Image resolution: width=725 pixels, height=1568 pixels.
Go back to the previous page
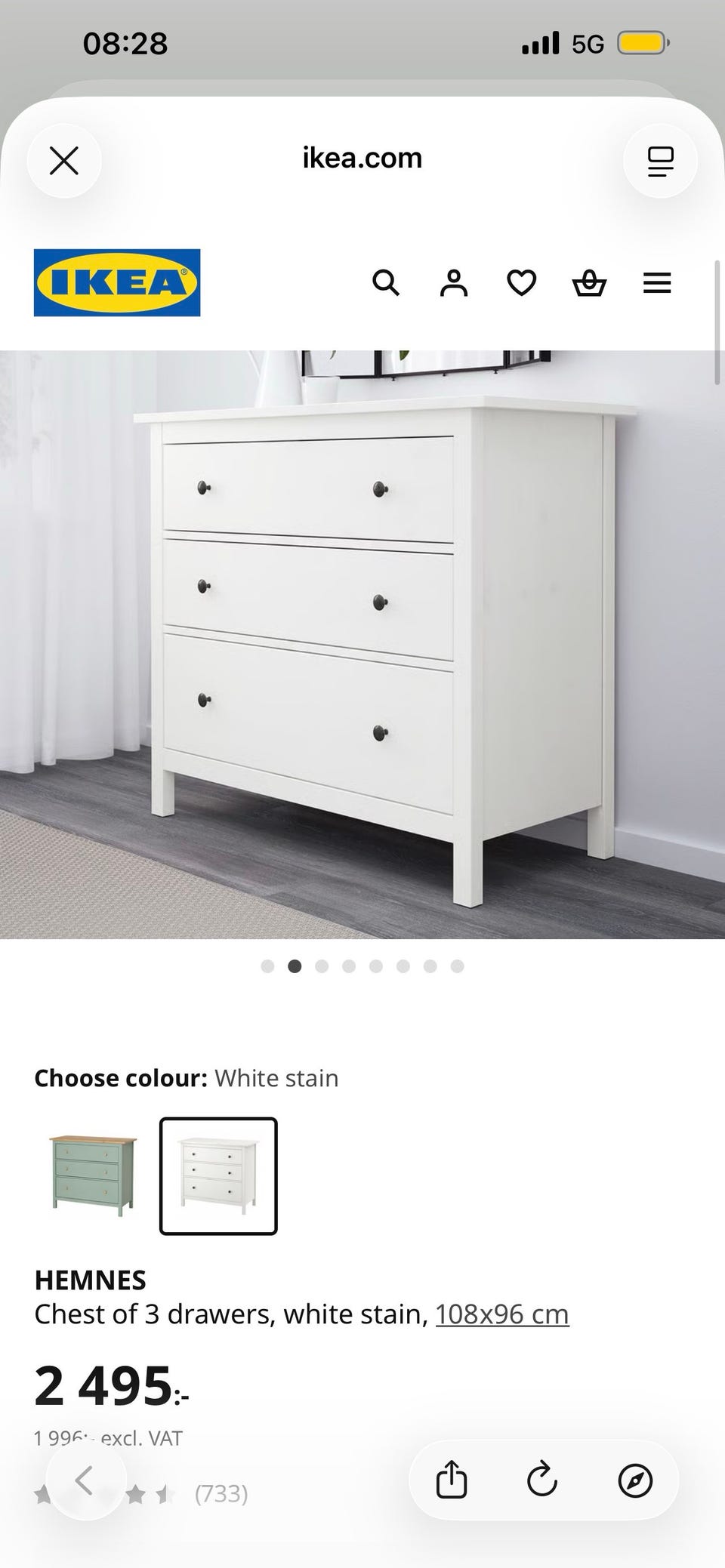(85, 1480)
